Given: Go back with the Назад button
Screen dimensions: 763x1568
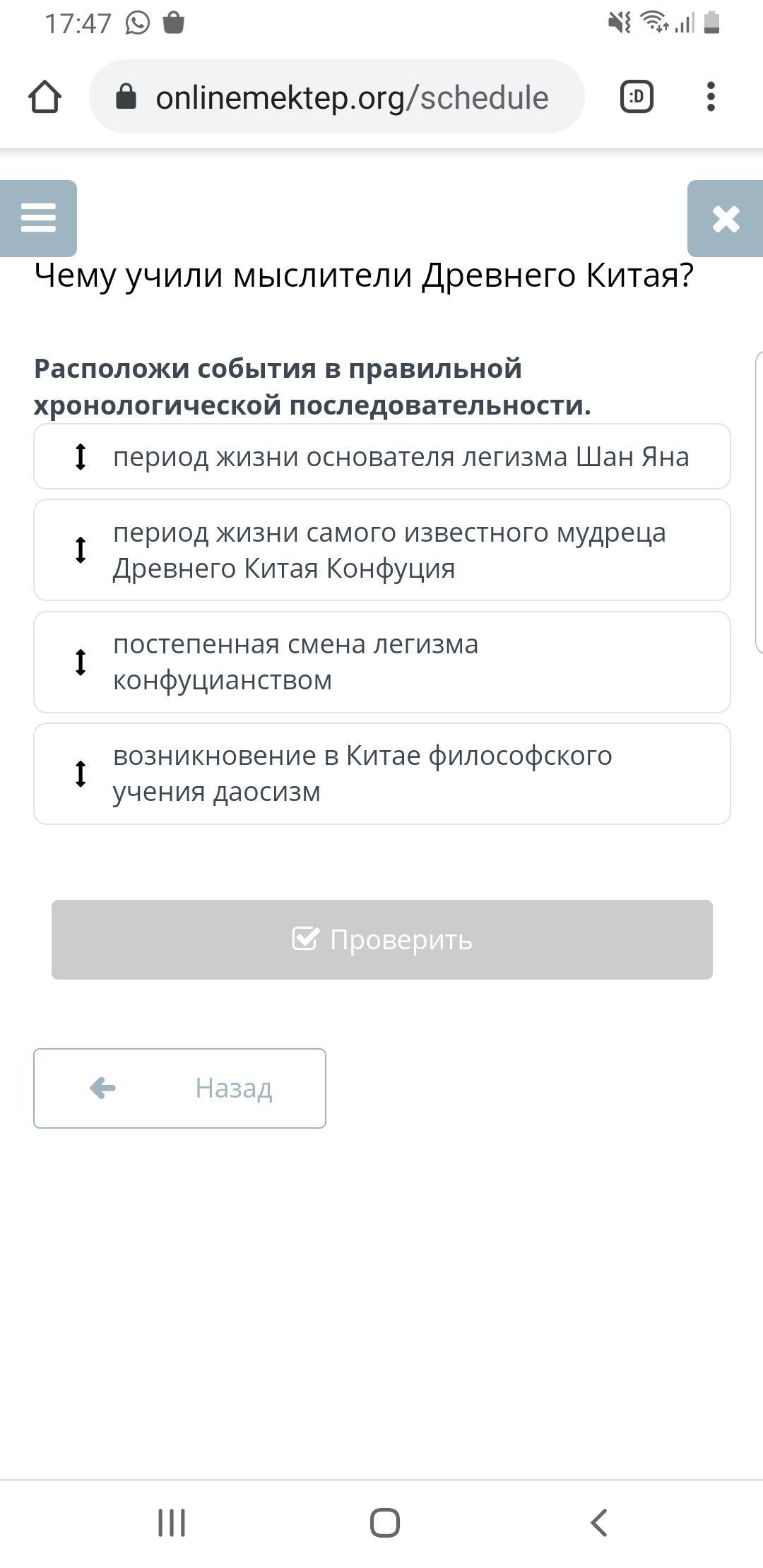Looking at the screenshot, I should click(179, 1088).
